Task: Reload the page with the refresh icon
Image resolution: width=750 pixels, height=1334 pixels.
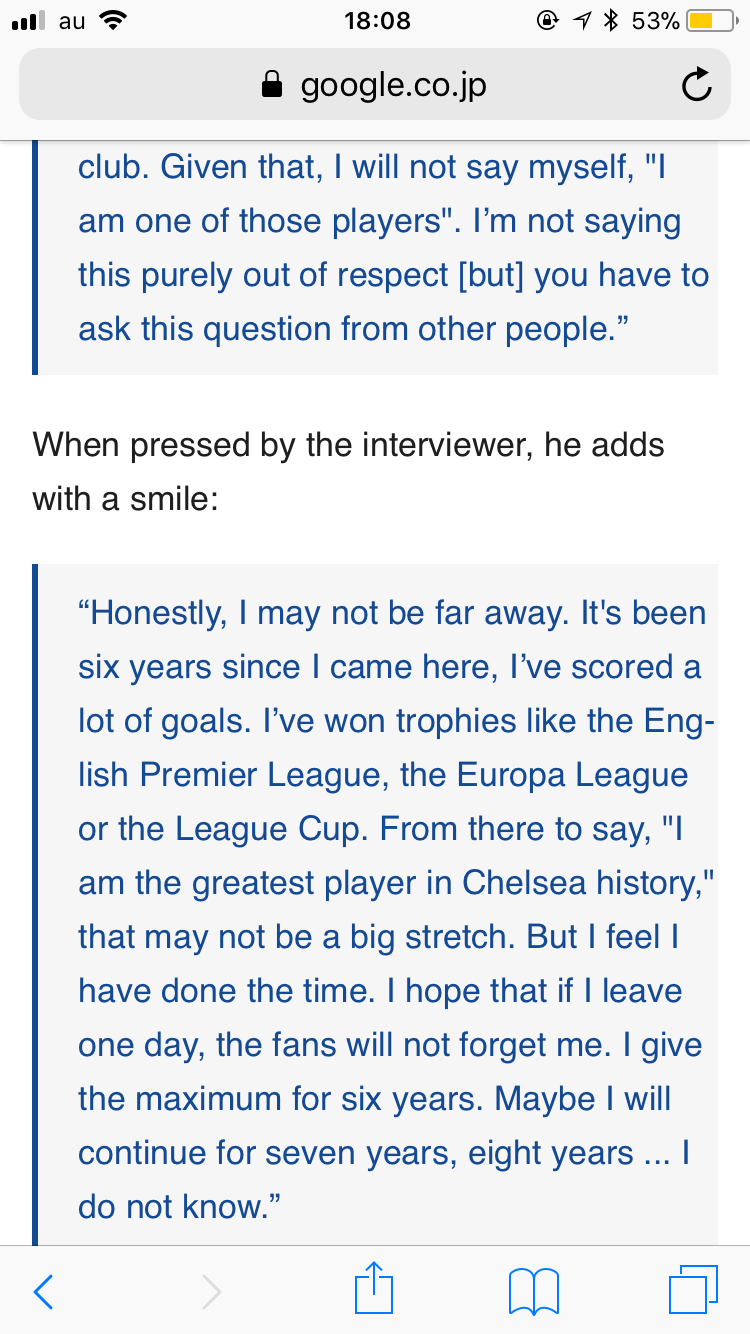Action: click(696, 86)
